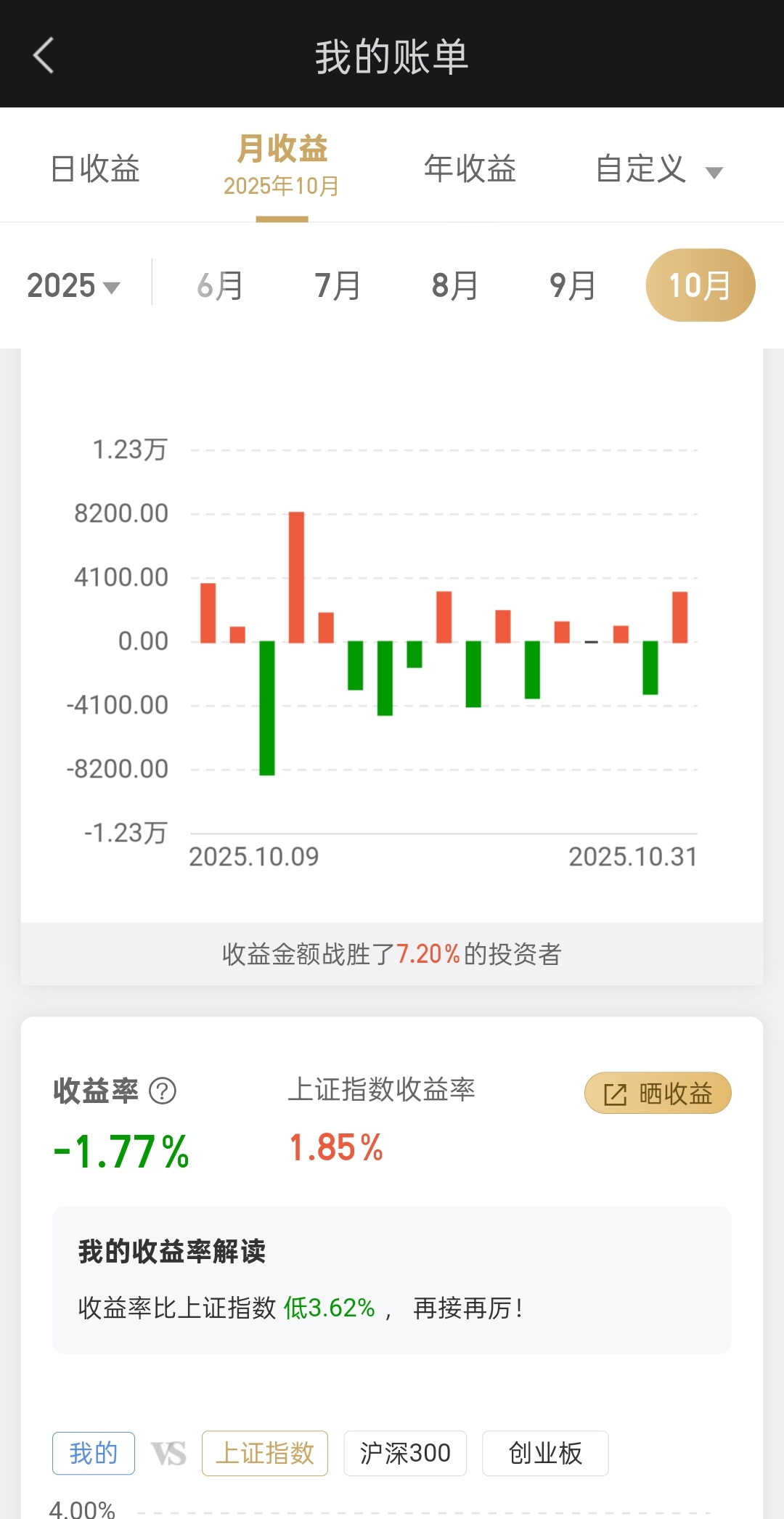784x1519 pixels.
Task: Select 6月 in the month strip
Action: (220, 285)
